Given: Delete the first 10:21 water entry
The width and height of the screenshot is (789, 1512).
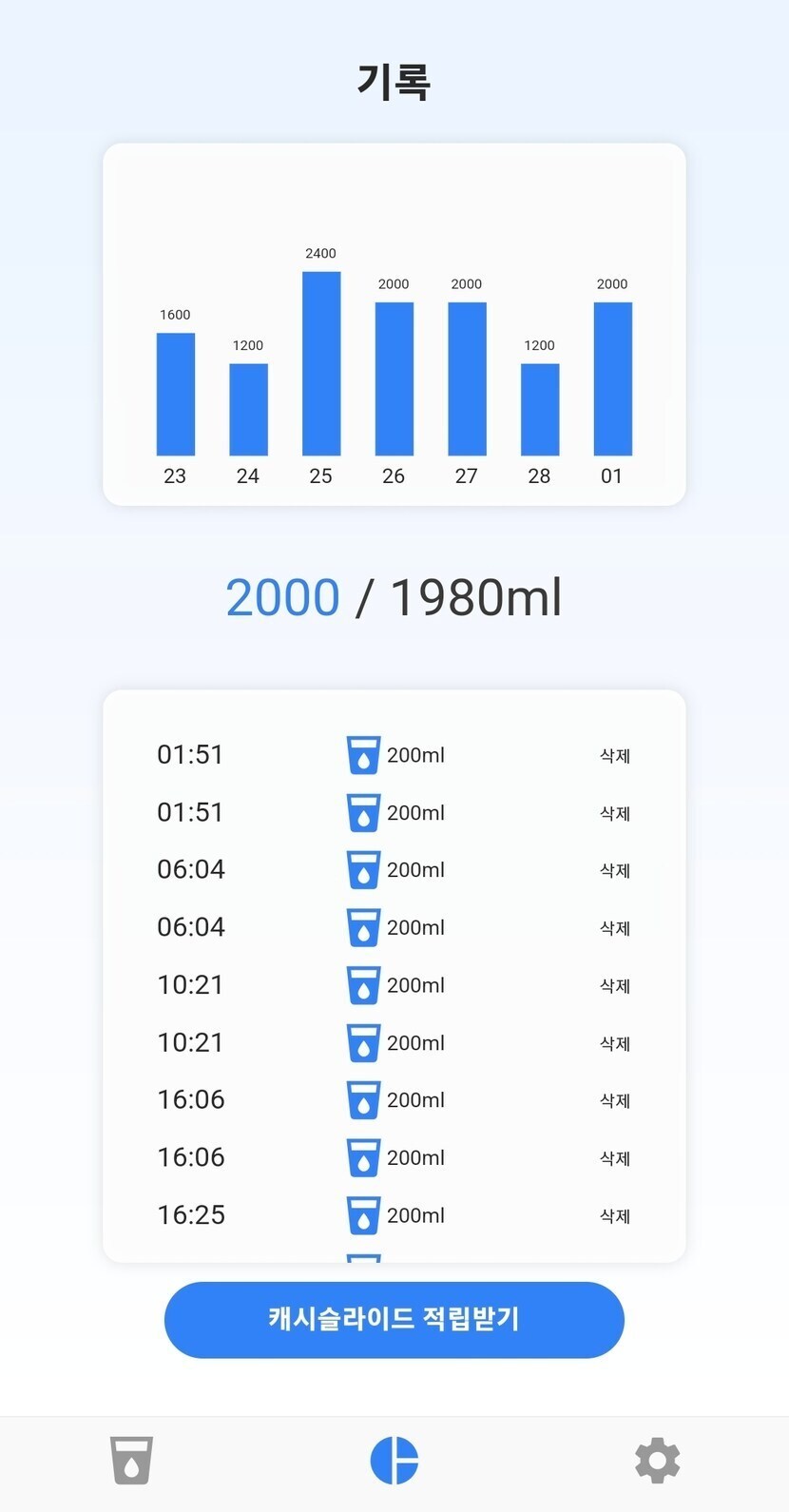Looking at the screenshot, I should 615,986.
